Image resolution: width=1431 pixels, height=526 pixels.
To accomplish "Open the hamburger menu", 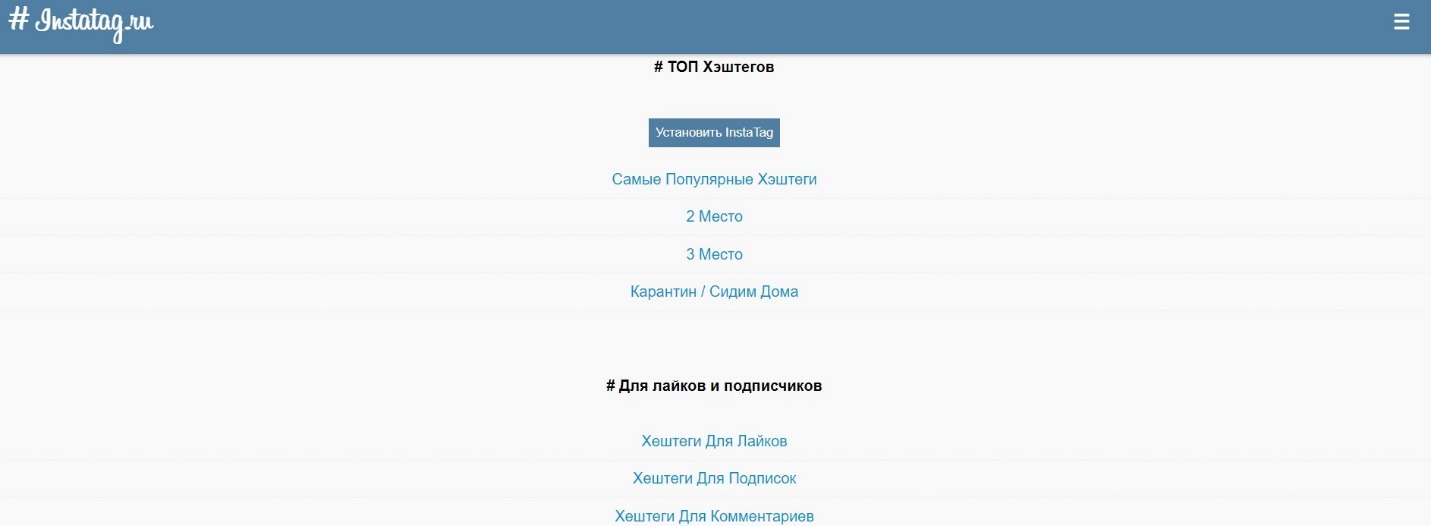I will (1402, 22).
